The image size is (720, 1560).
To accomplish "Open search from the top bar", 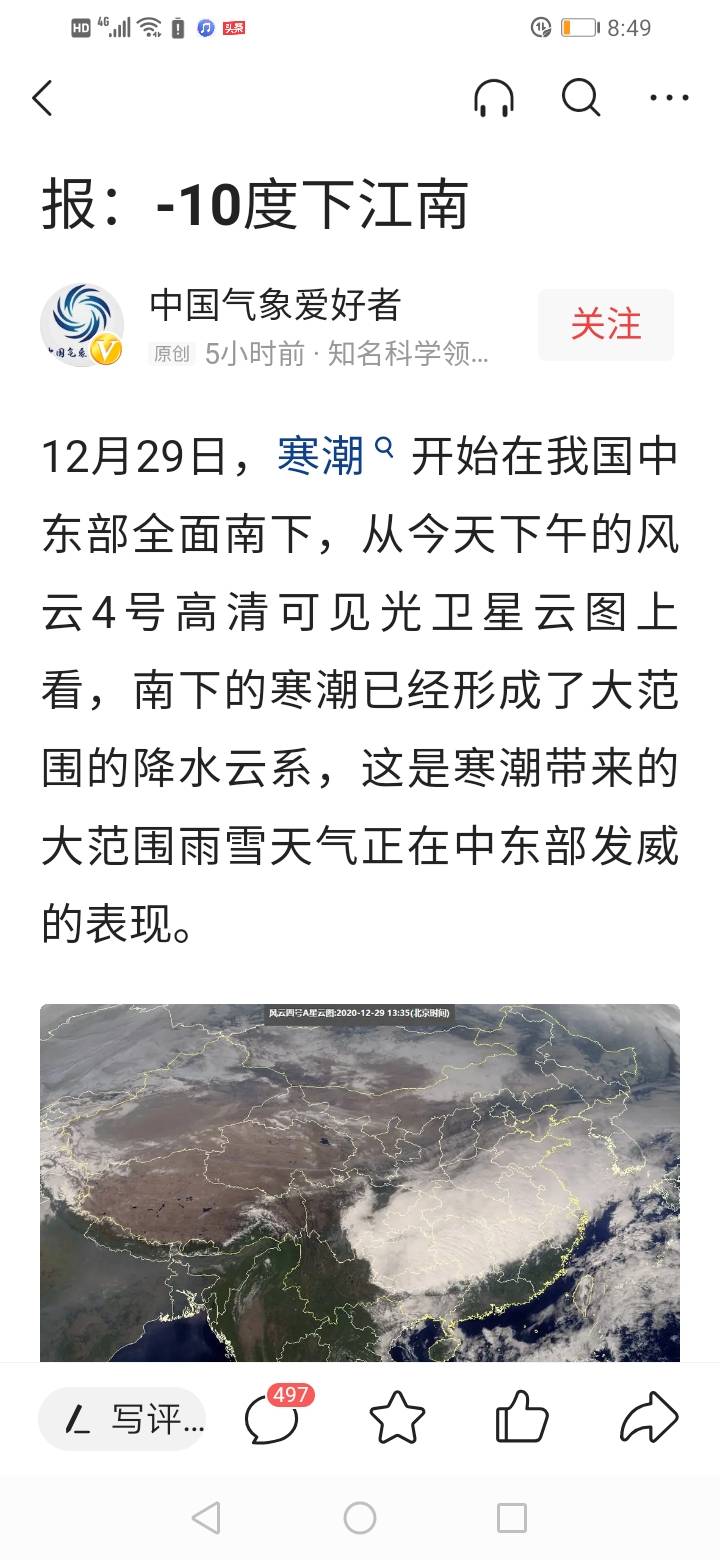I will [581, 98].
